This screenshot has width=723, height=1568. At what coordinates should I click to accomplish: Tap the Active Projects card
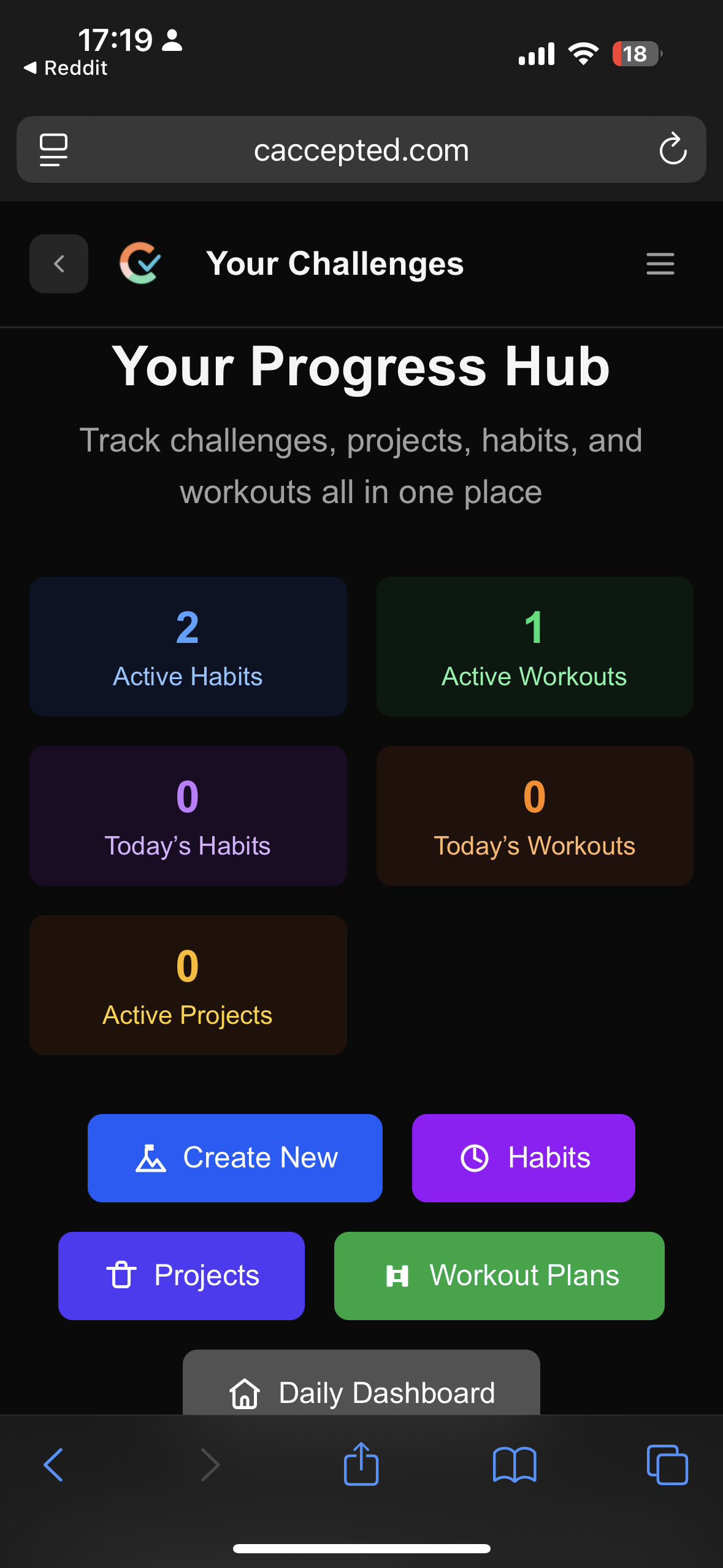(x=188, y=985)
